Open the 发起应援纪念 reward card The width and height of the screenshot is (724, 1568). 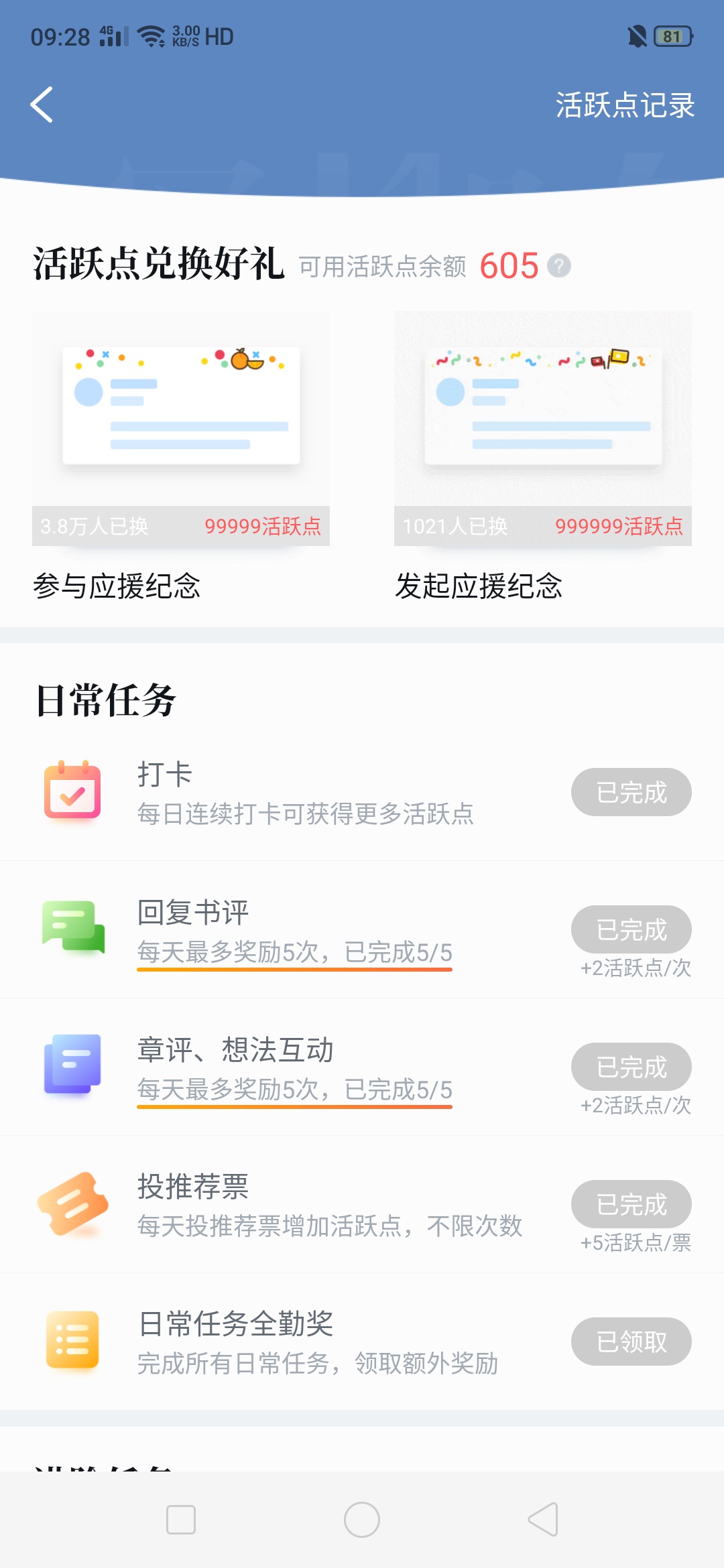(543, 456)
